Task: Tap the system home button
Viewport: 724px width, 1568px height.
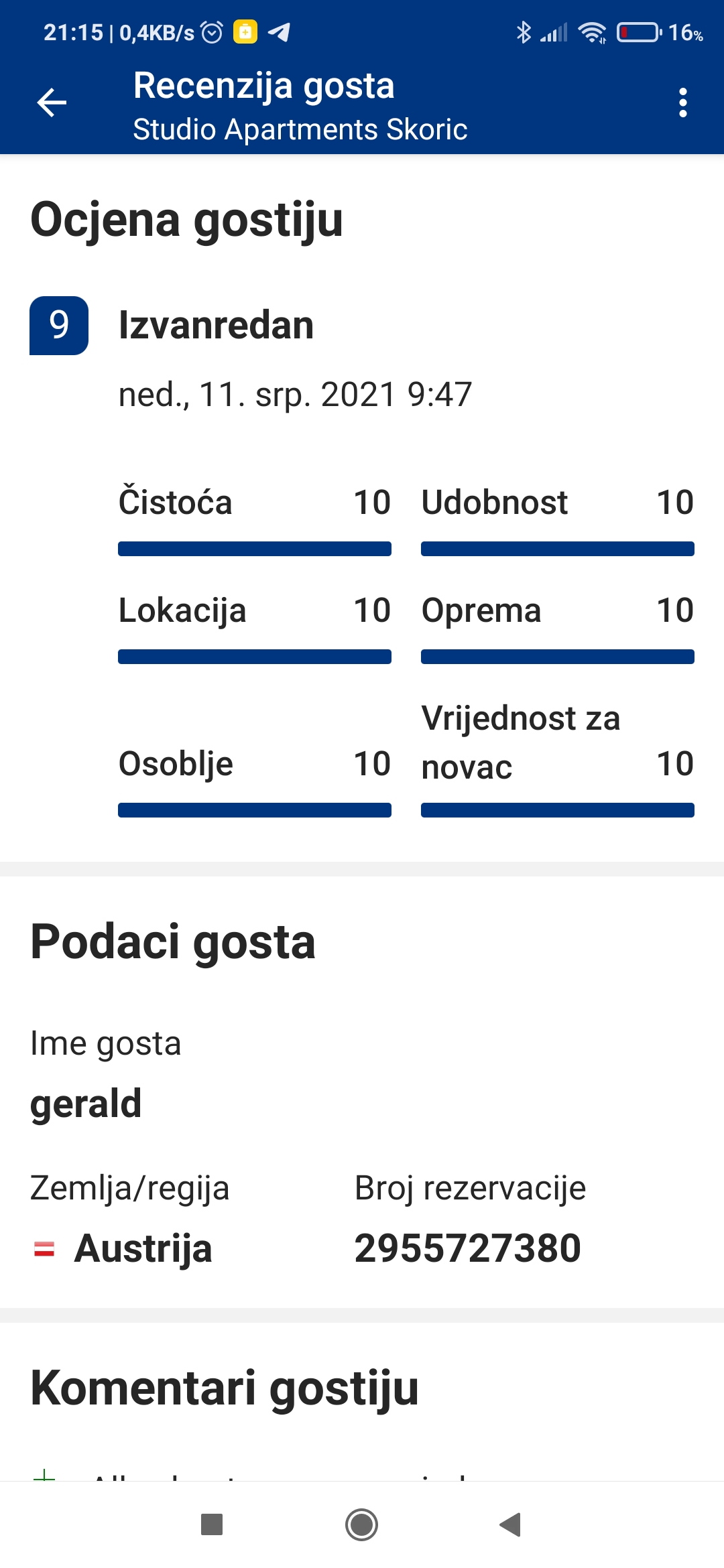Action: (361, 1524)
